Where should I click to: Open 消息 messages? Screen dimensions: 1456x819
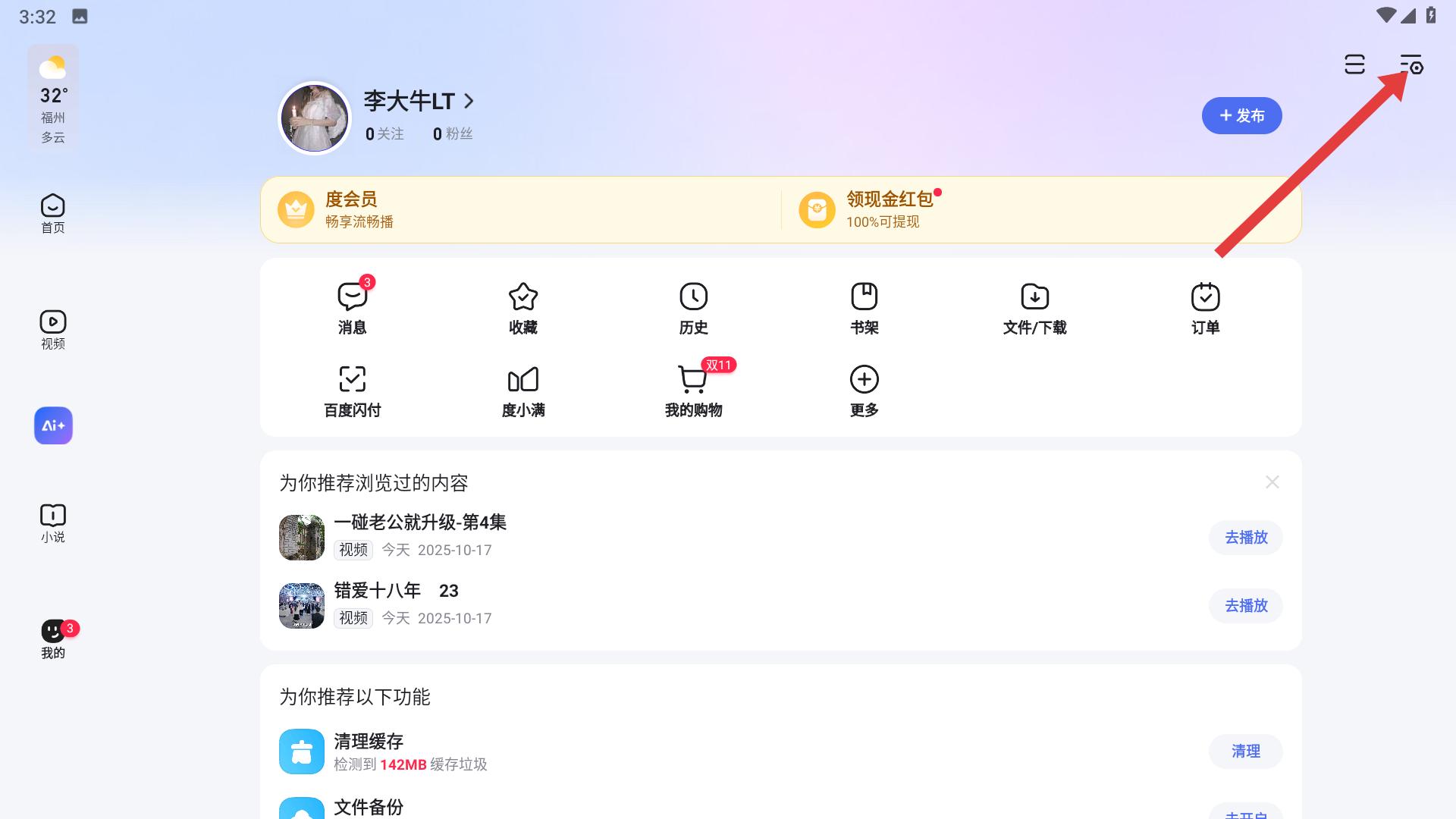[x=352, y=308]
